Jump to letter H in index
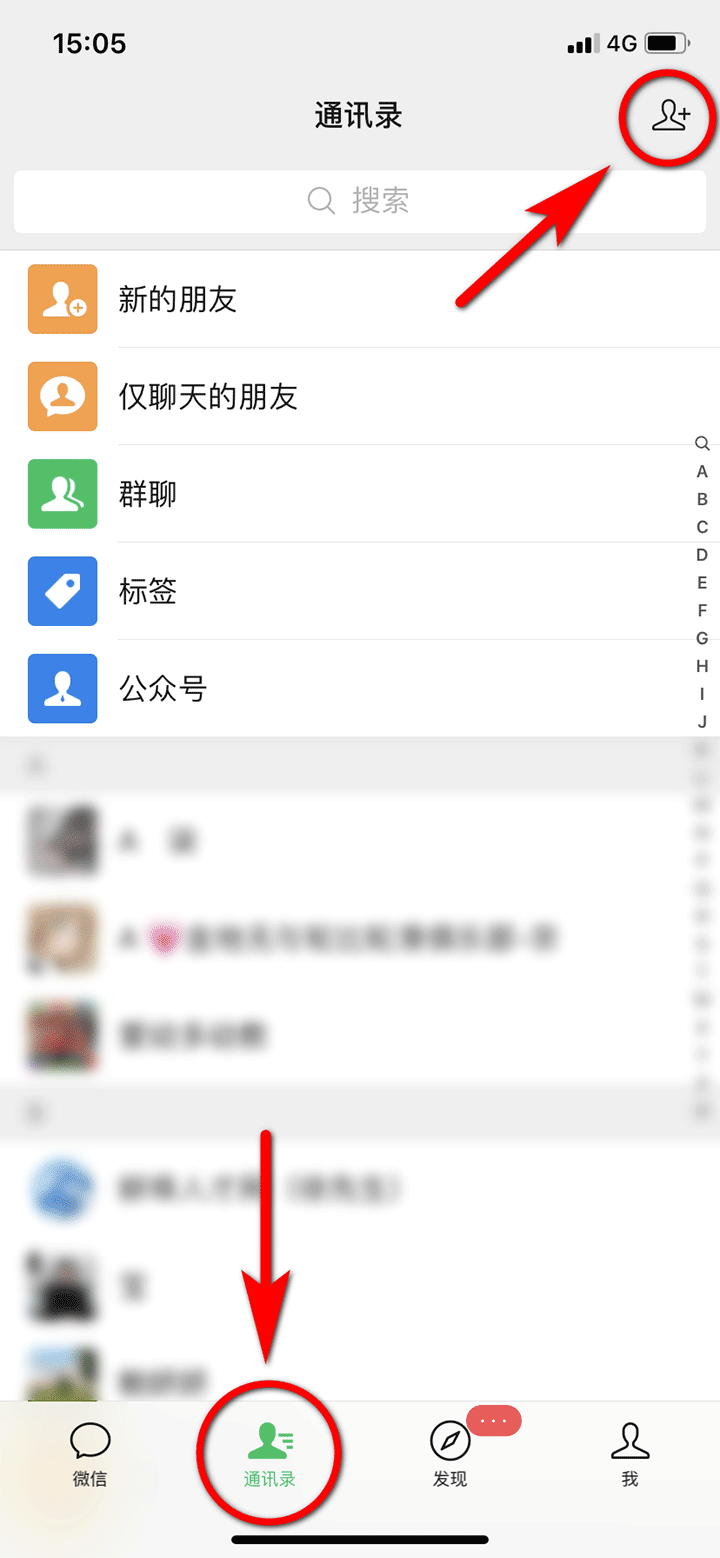 pyautogui.click(x=702, y=666)
